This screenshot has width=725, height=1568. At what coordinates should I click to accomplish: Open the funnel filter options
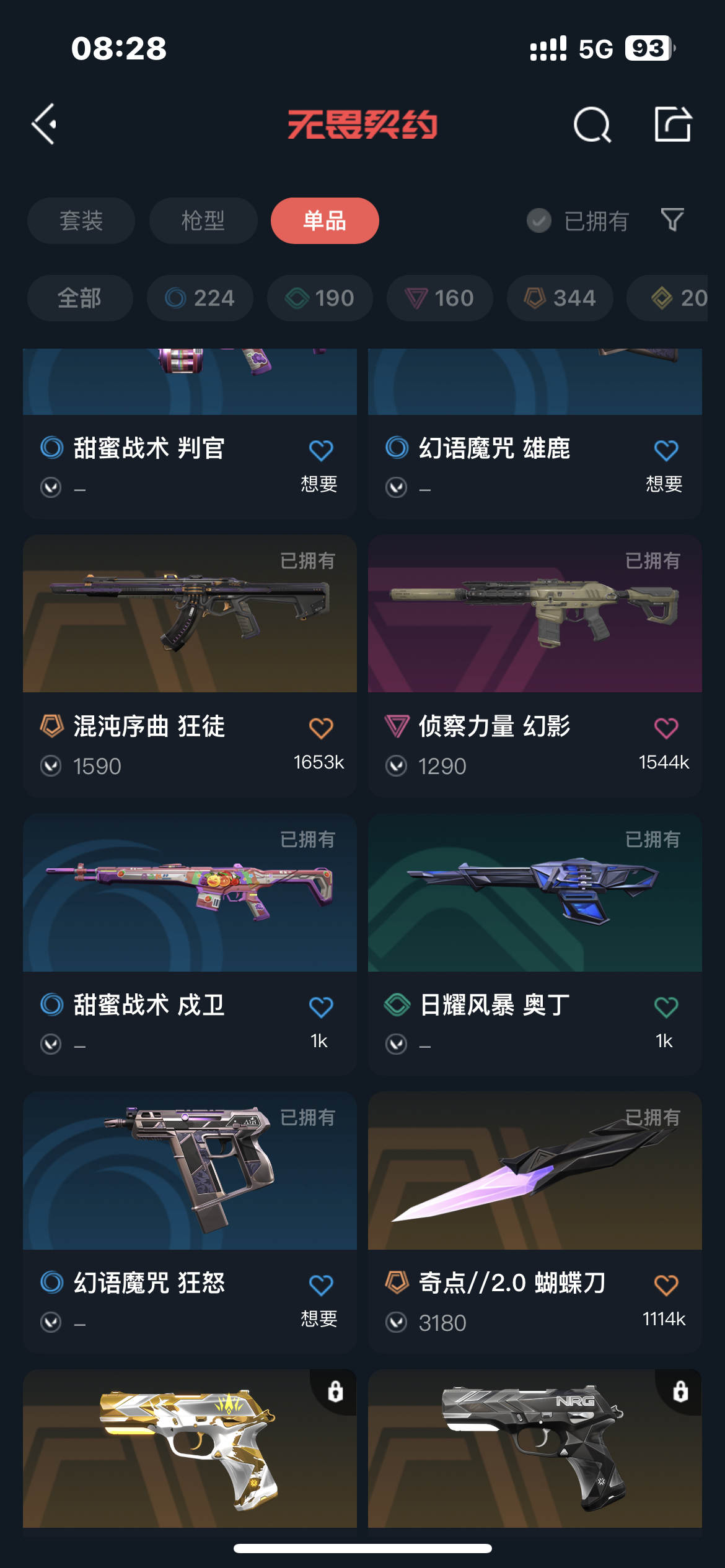pyautogui.click(x=672, y=220)
